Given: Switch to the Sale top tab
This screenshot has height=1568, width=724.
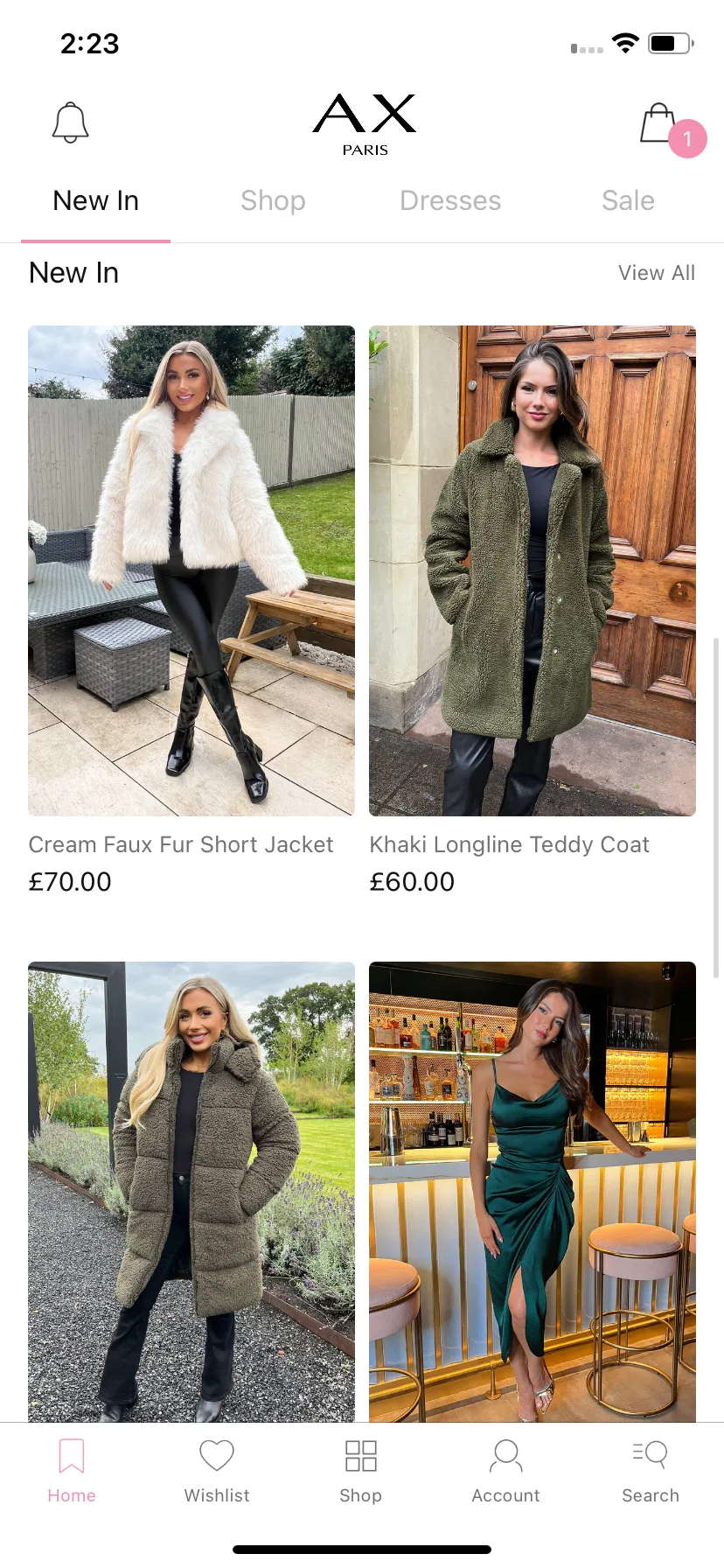Looking at the screenshot, I should coord(628,201).
